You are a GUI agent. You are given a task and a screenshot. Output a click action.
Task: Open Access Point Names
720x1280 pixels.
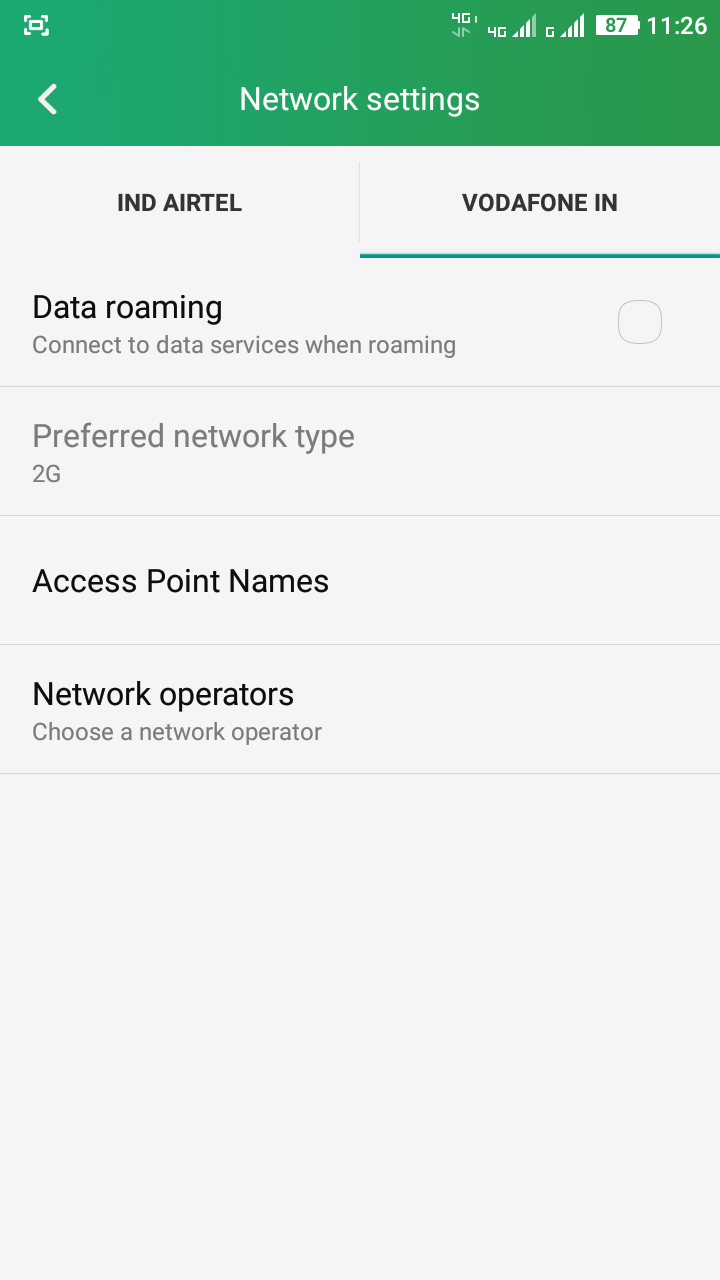tap(360, 581)
